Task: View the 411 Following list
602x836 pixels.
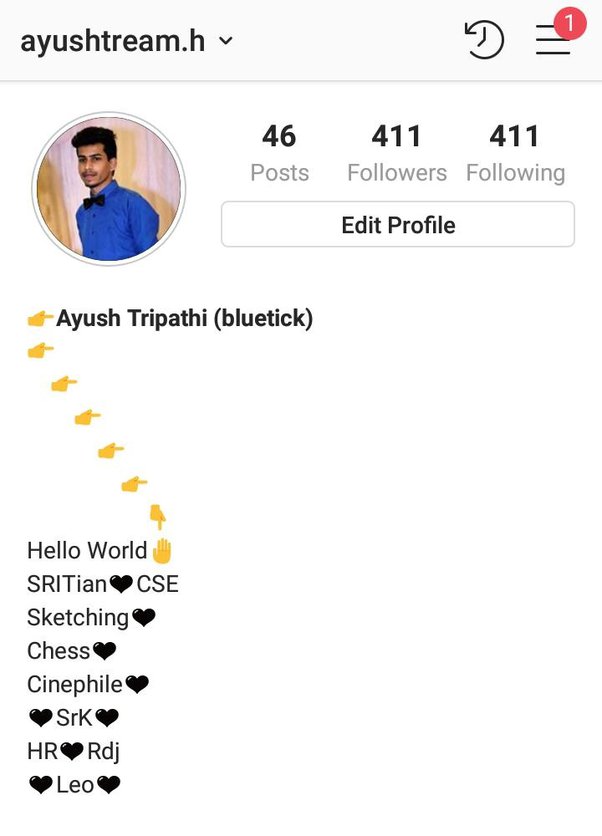Action: click(x=515, y=153)
